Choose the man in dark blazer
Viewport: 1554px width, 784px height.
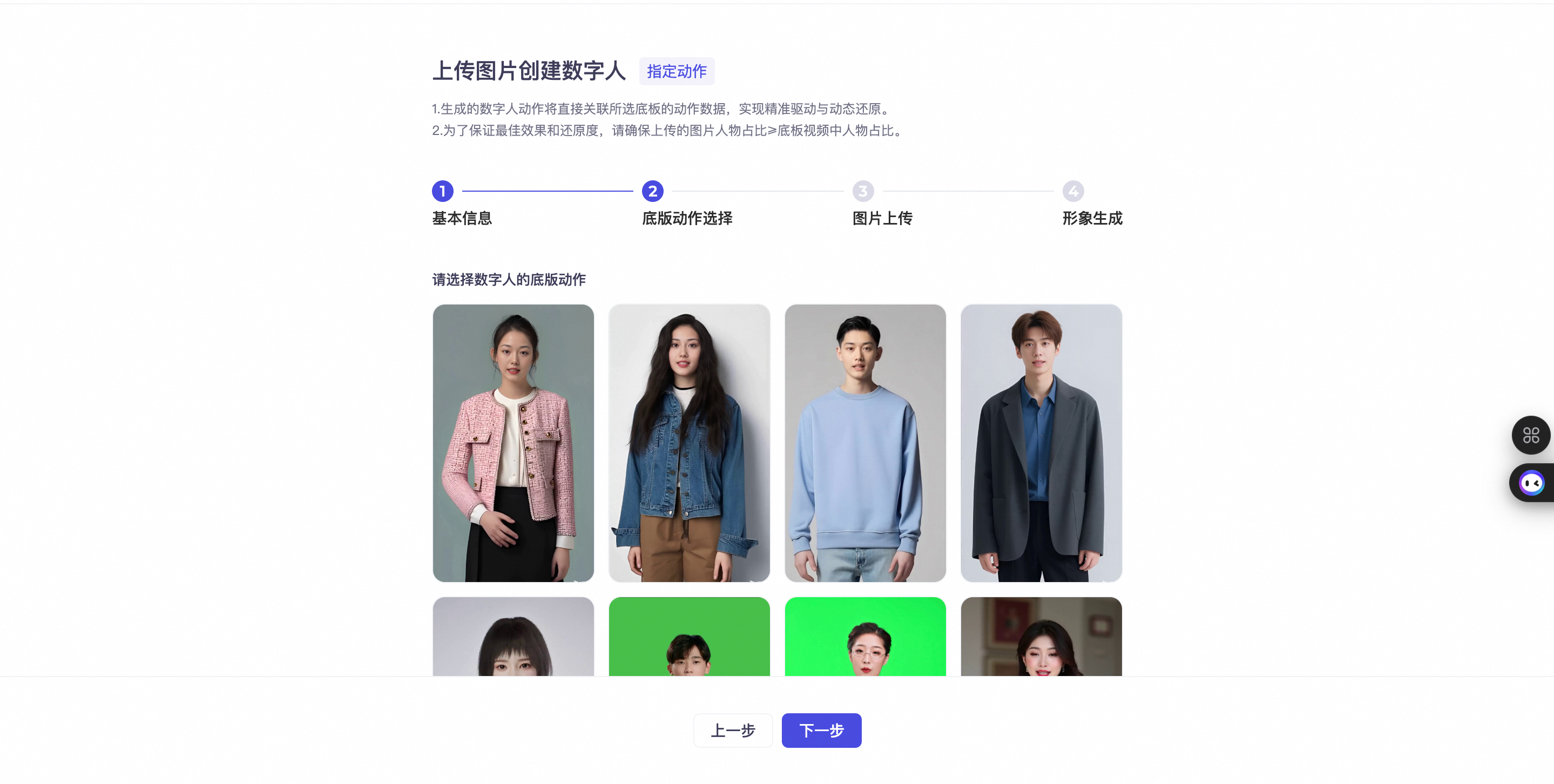(1041, 443)
